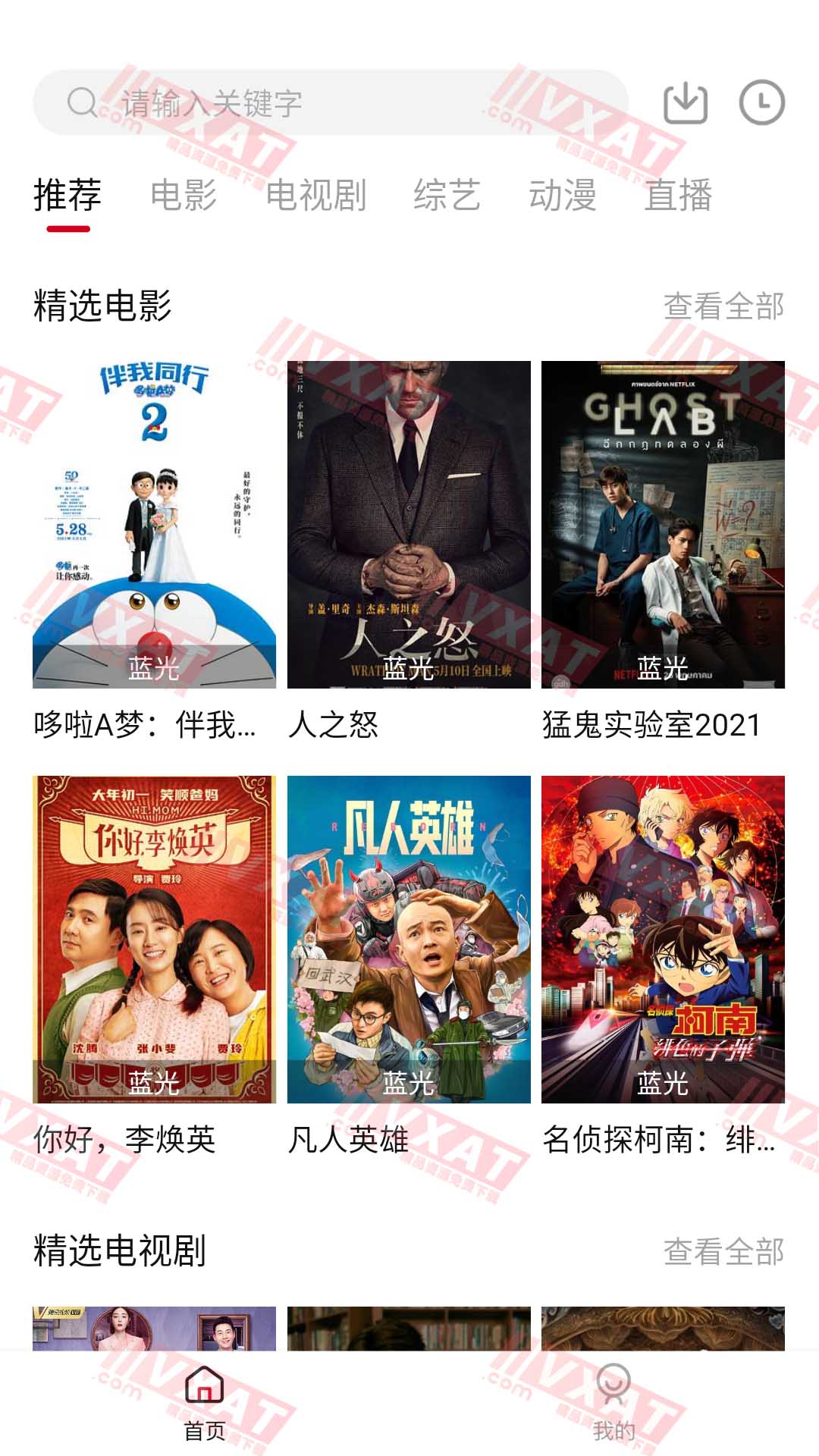Open the 直播 tab
The width and height of the screenshot is (819, 1456).
(x=678, y=195)
